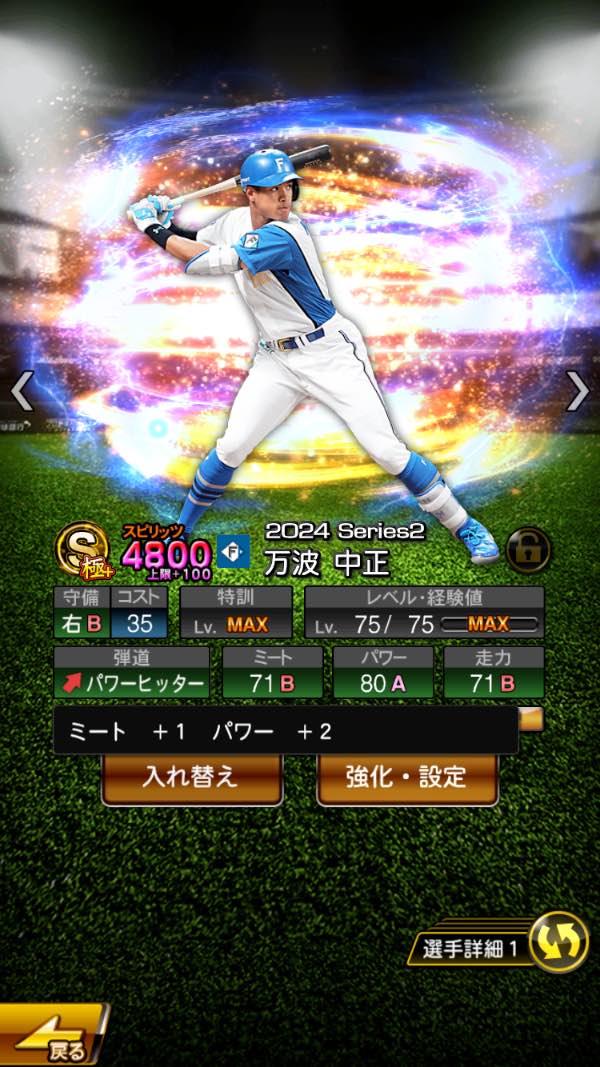
Task: Go to the next player with the right arrow
Action: (577, 391)
